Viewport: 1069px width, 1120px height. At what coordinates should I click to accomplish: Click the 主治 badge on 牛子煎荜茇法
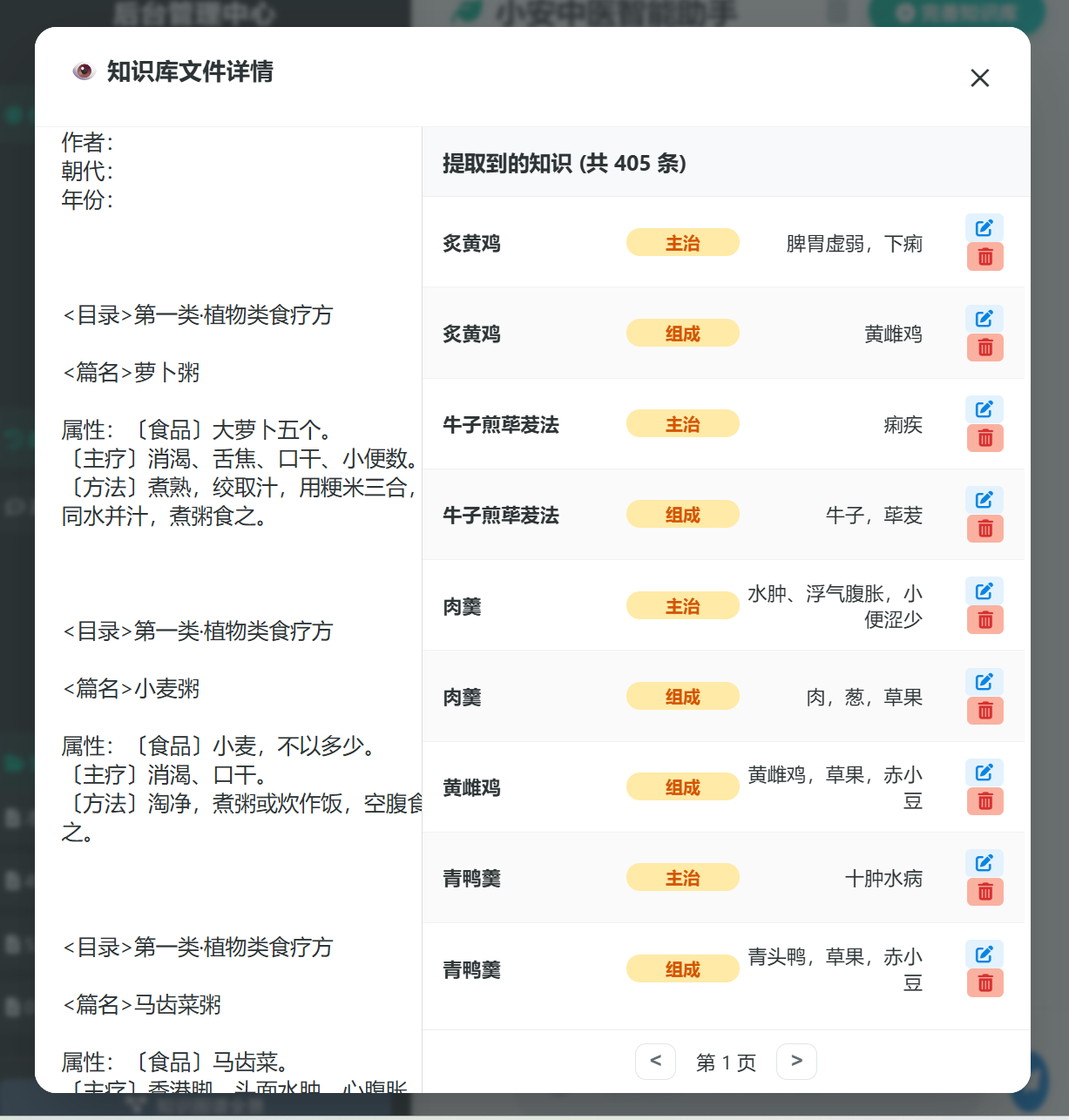coord(682,423)
